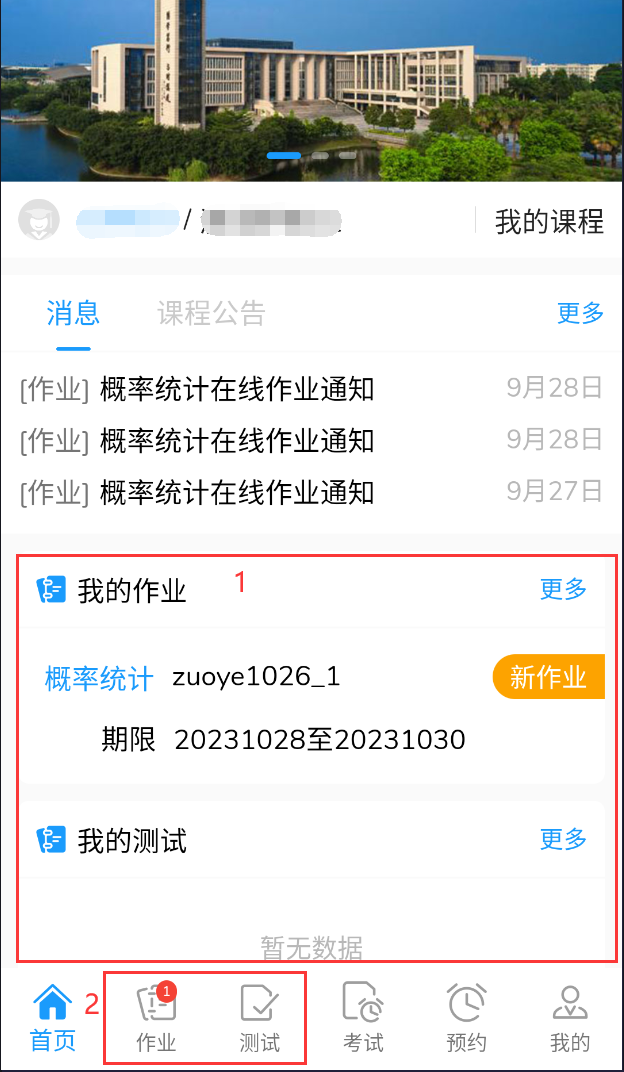
Task: Tap 更多 in the 我的测试 section
Action: pos(563,839)
